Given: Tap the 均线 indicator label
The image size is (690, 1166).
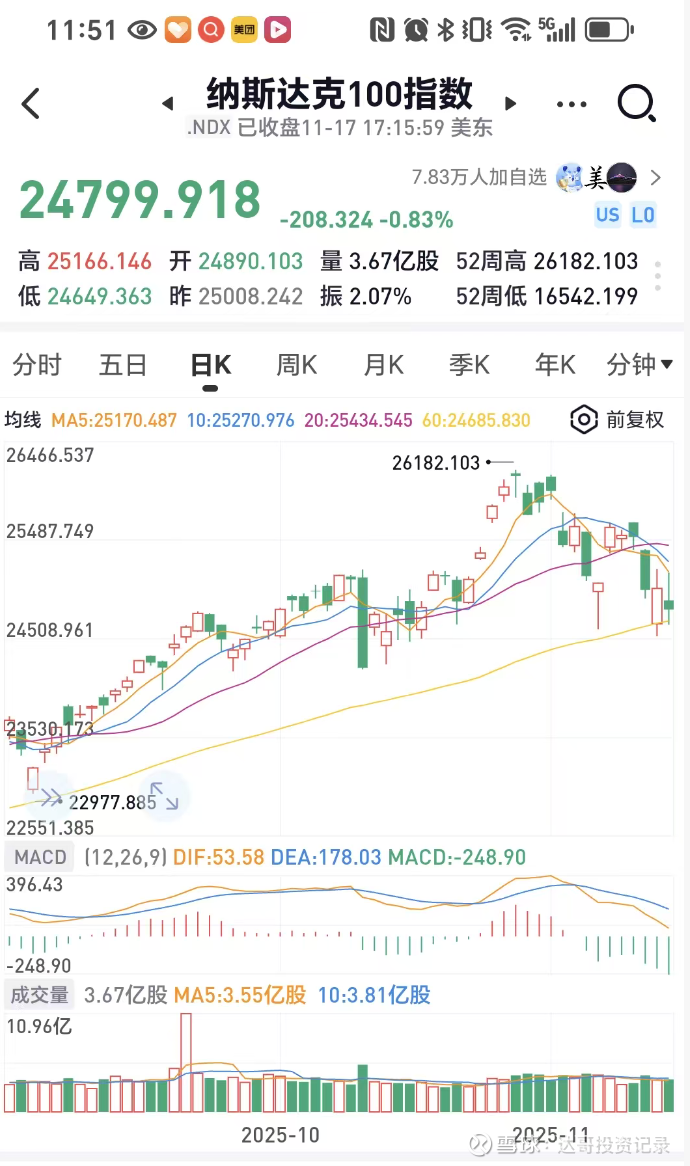Looking at the screenshot, I should point(24,421).
